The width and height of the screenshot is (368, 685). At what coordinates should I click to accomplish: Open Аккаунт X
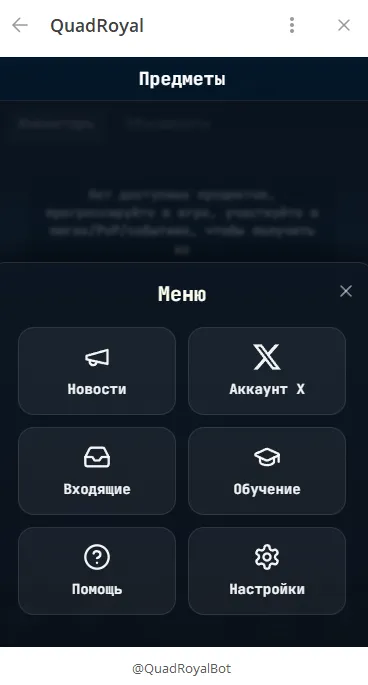pyautogui.click(x=267, y=371)
